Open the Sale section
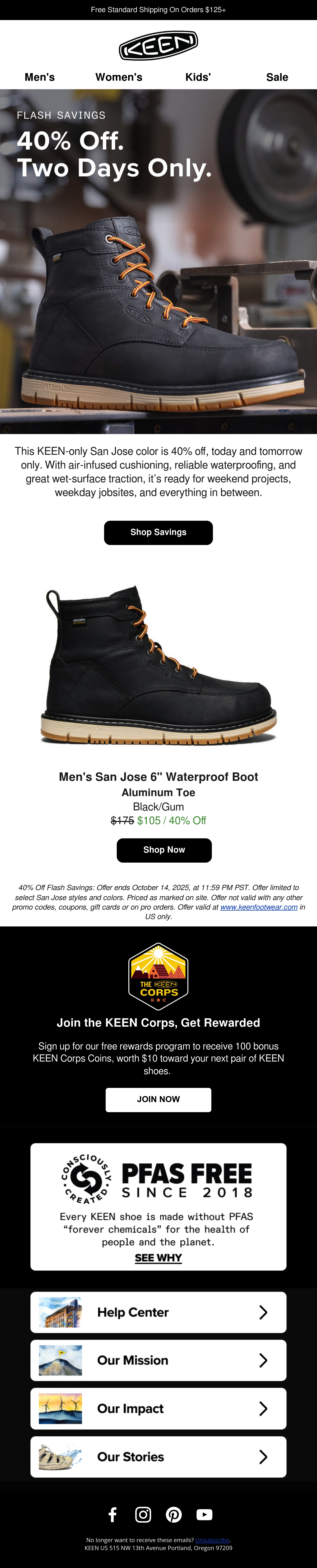 tap(277, 77)
